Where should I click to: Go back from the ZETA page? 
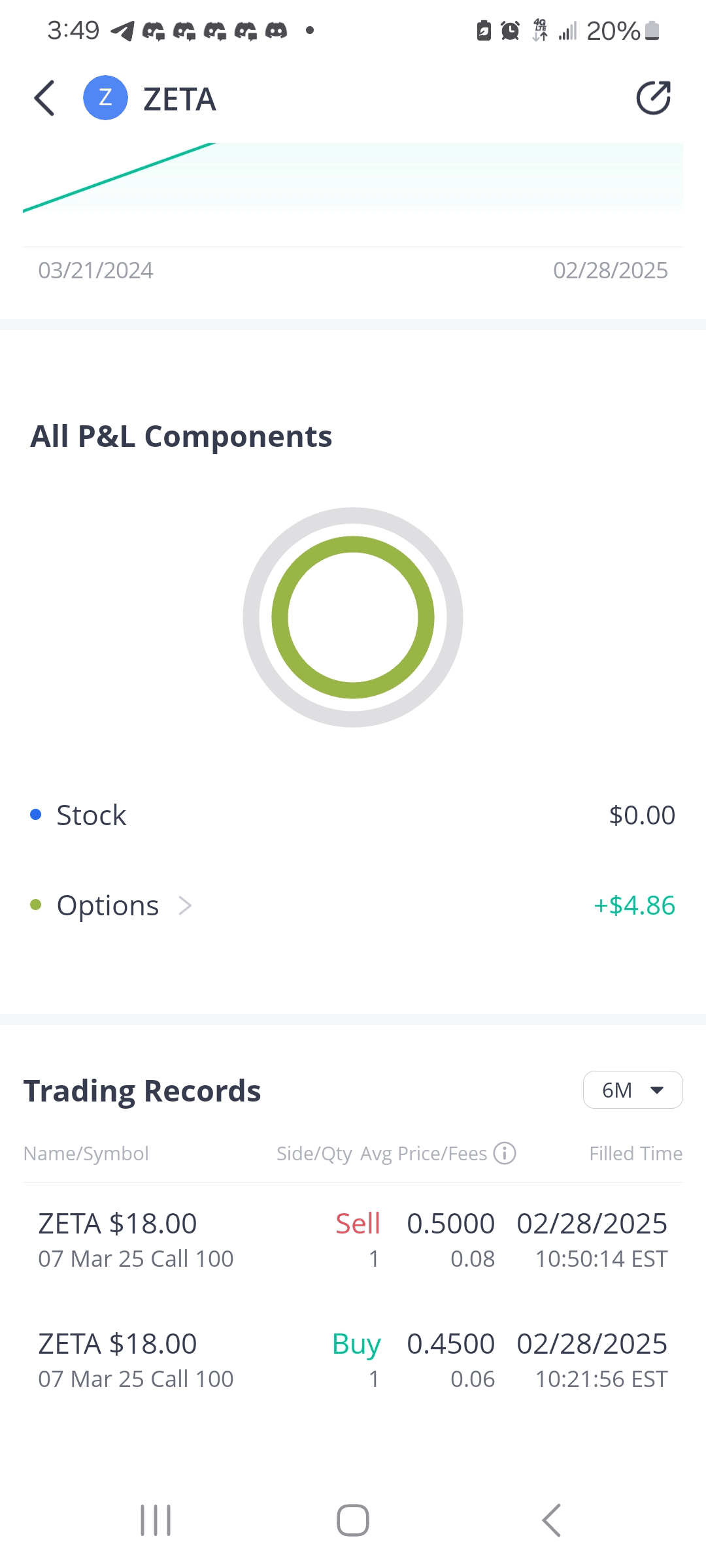click(44, 99)
